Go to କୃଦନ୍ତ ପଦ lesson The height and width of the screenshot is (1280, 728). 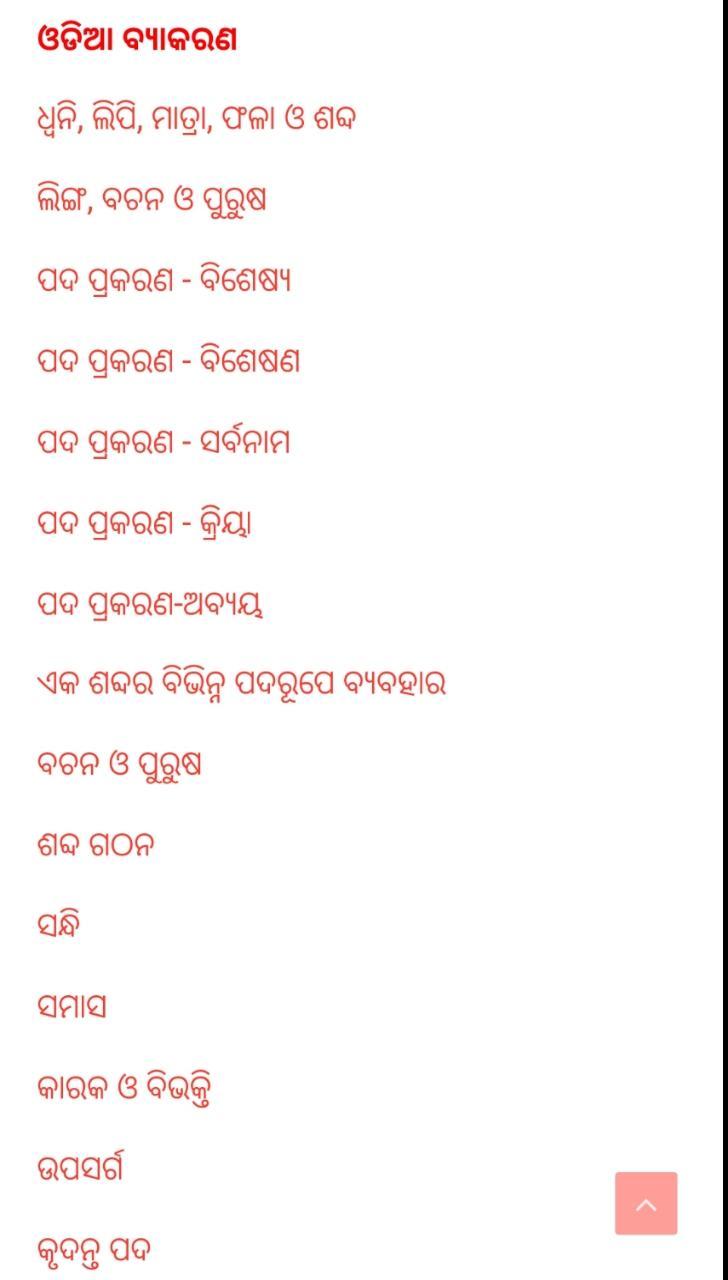pos(94,1250)
